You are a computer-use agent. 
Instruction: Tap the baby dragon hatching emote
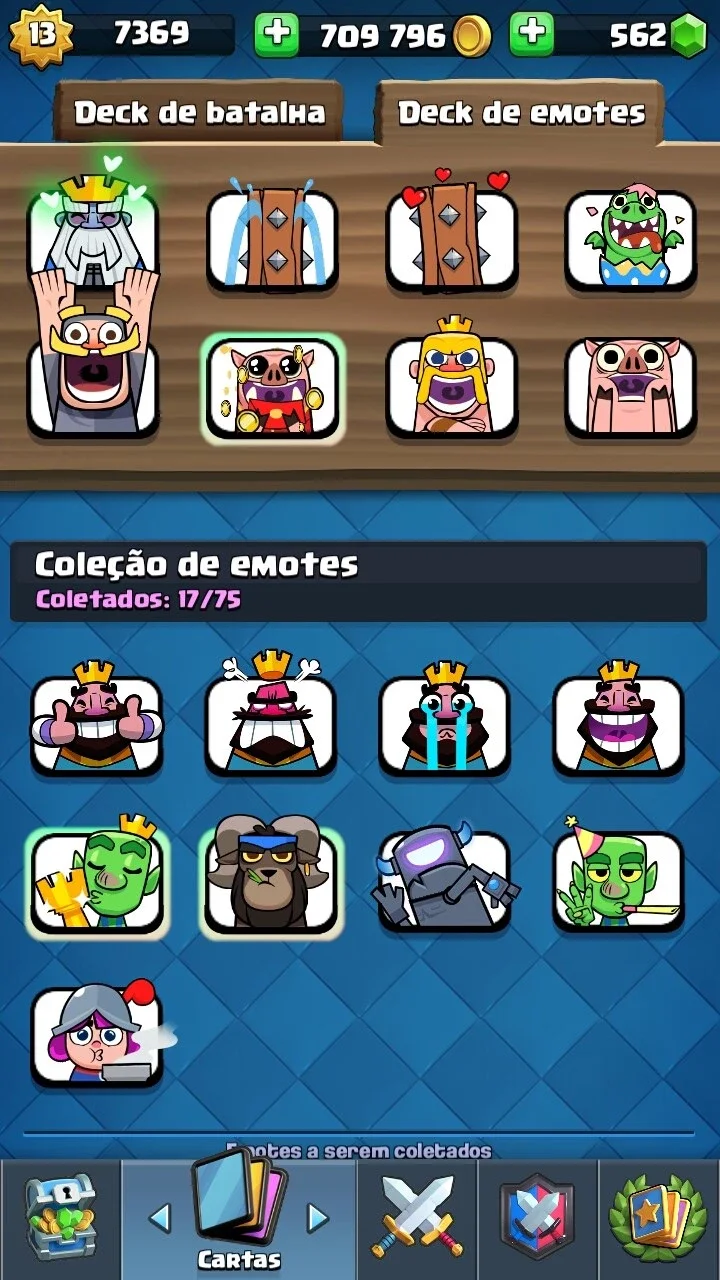click(630, 238)
